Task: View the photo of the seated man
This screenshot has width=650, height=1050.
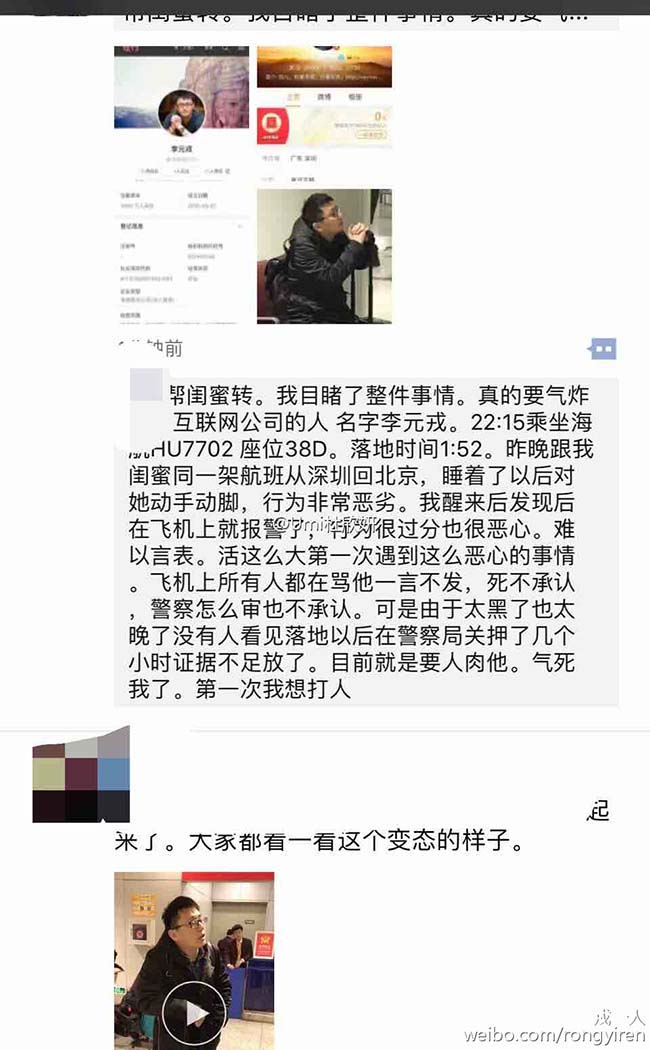Action: [x=324, y=256]
